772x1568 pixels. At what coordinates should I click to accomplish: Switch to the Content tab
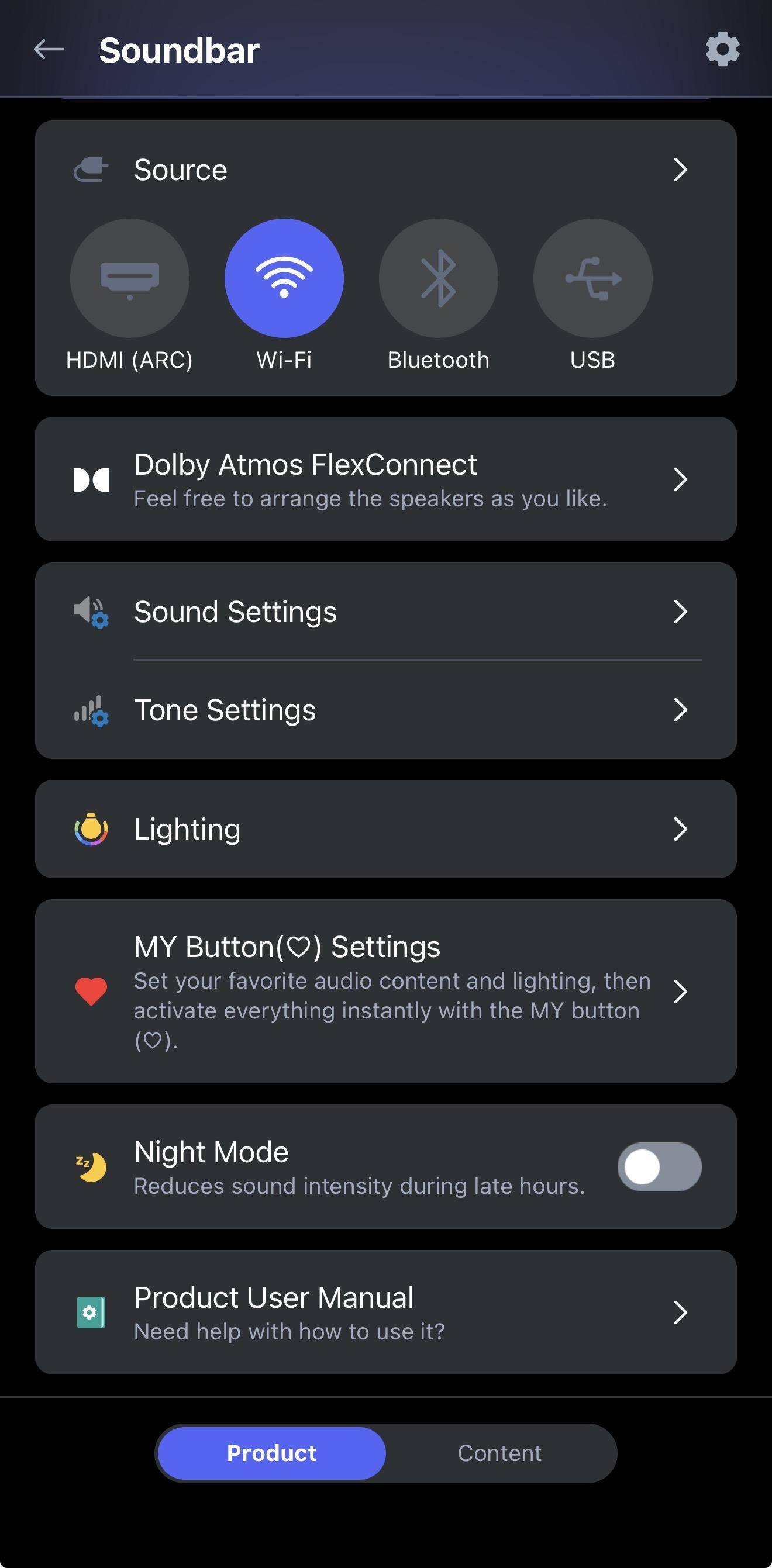(x=499, y=1453)
